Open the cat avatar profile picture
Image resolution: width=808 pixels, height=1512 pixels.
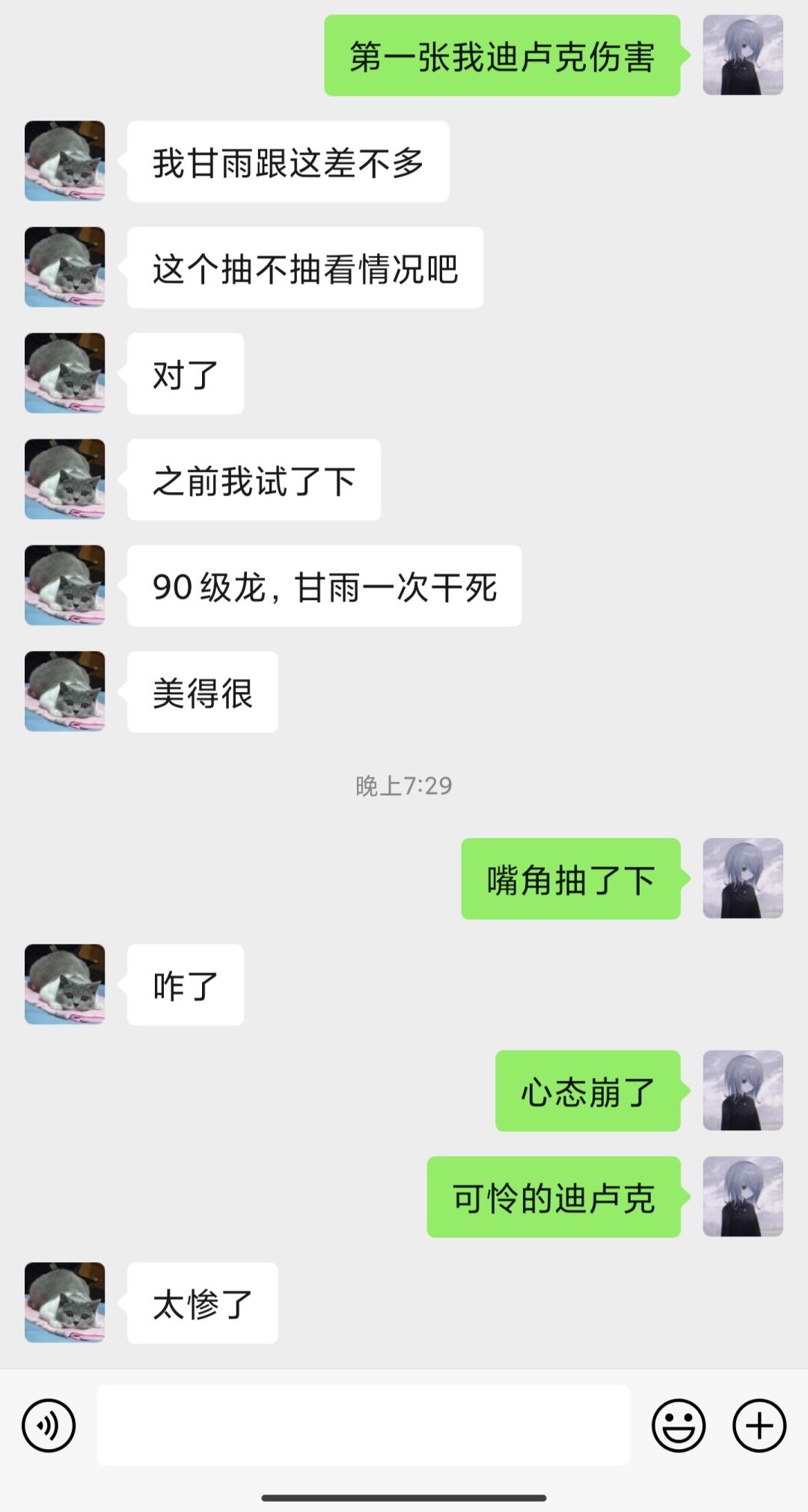[x=64, y=161]
